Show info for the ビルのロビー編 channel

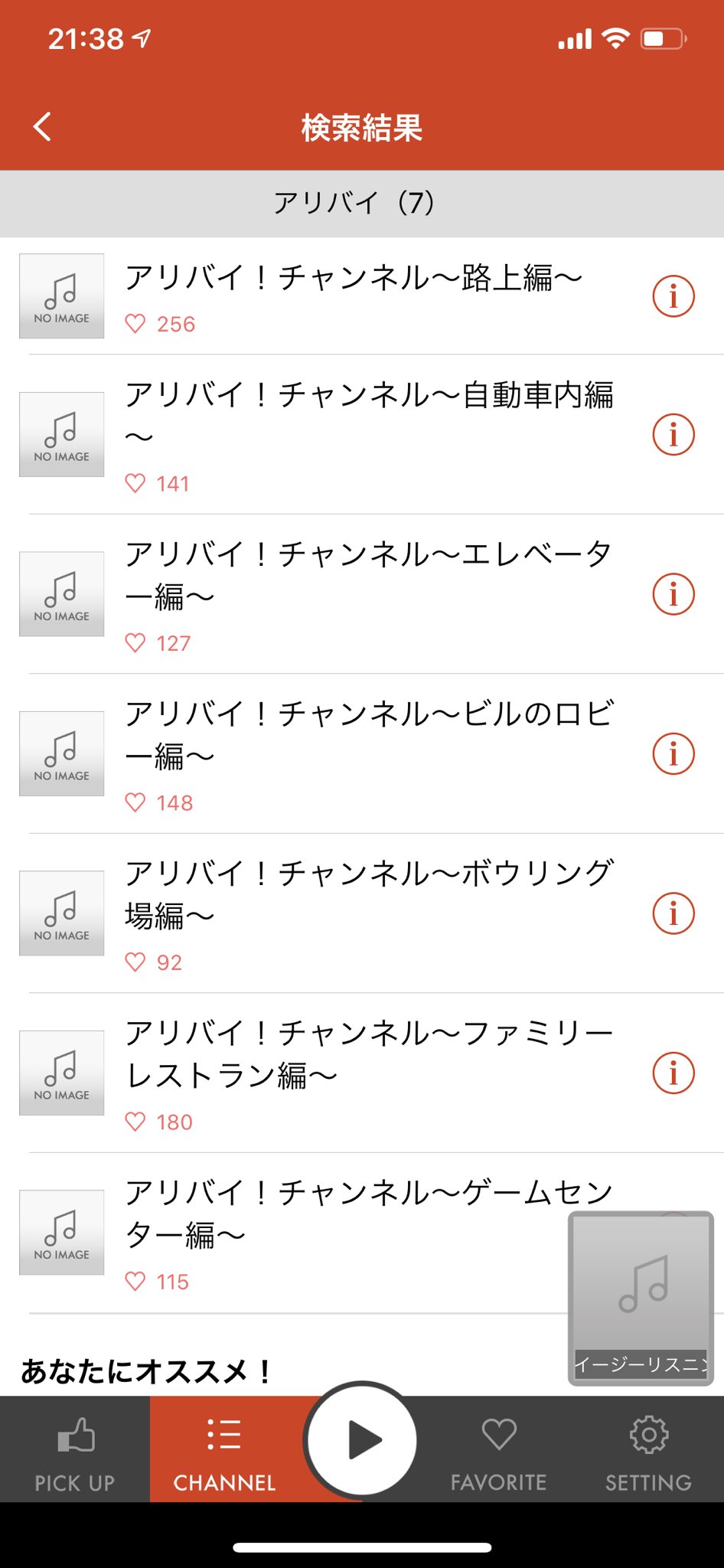click(x=673, y=753)
